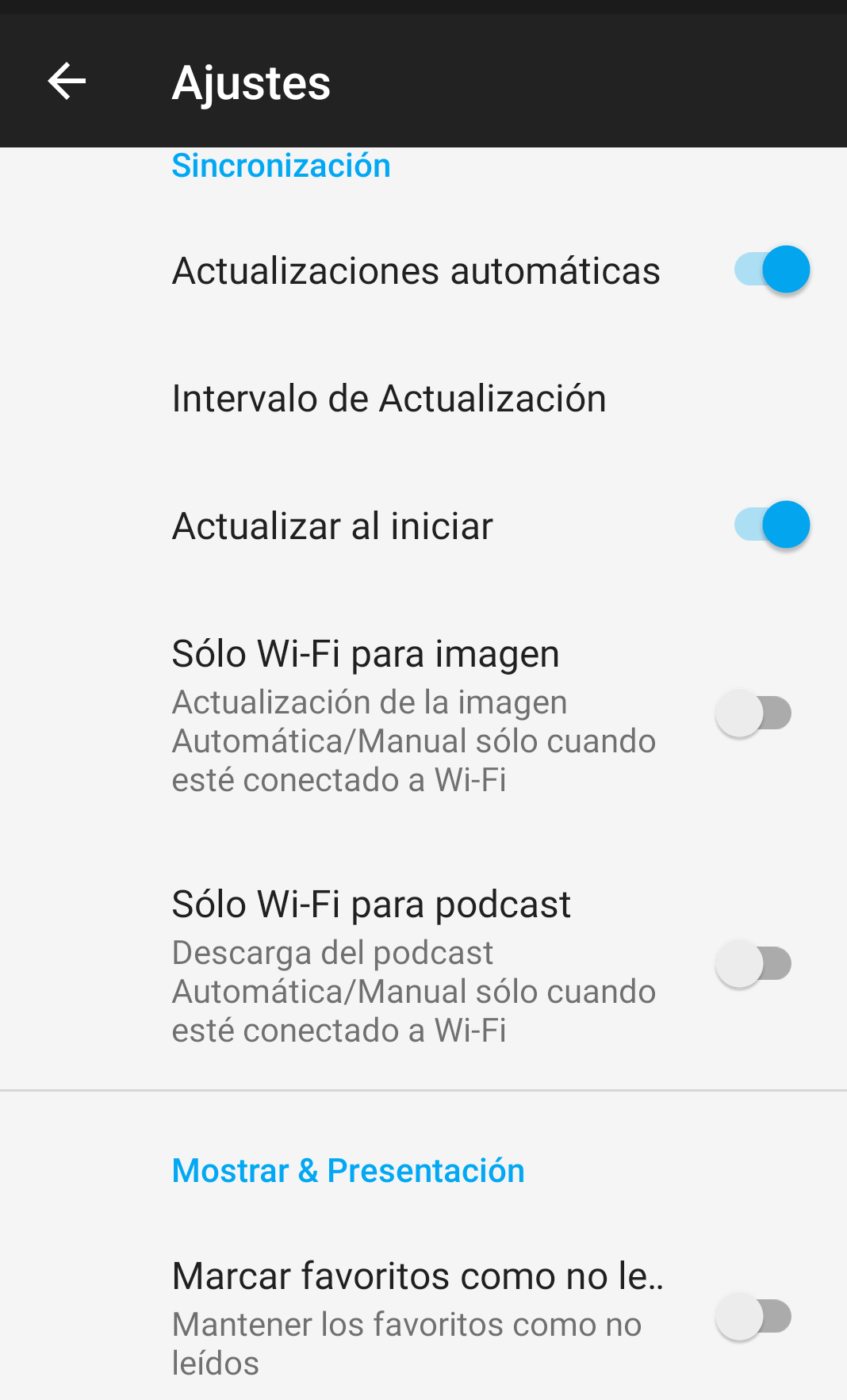
Task: Enable Sólo Wi-Fi para imagen
Action: tap(753, 713)
